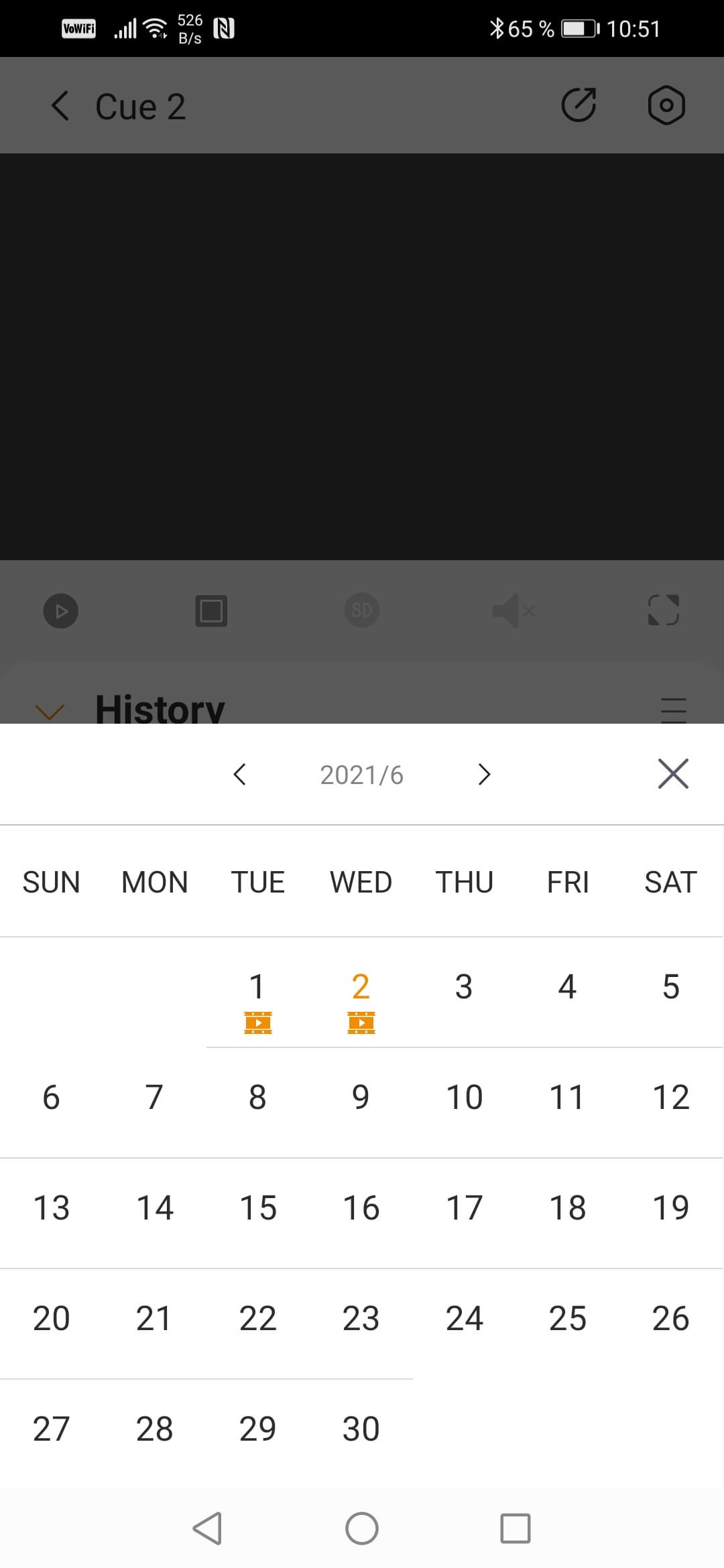Go to the next month

(x=484, y=774)
